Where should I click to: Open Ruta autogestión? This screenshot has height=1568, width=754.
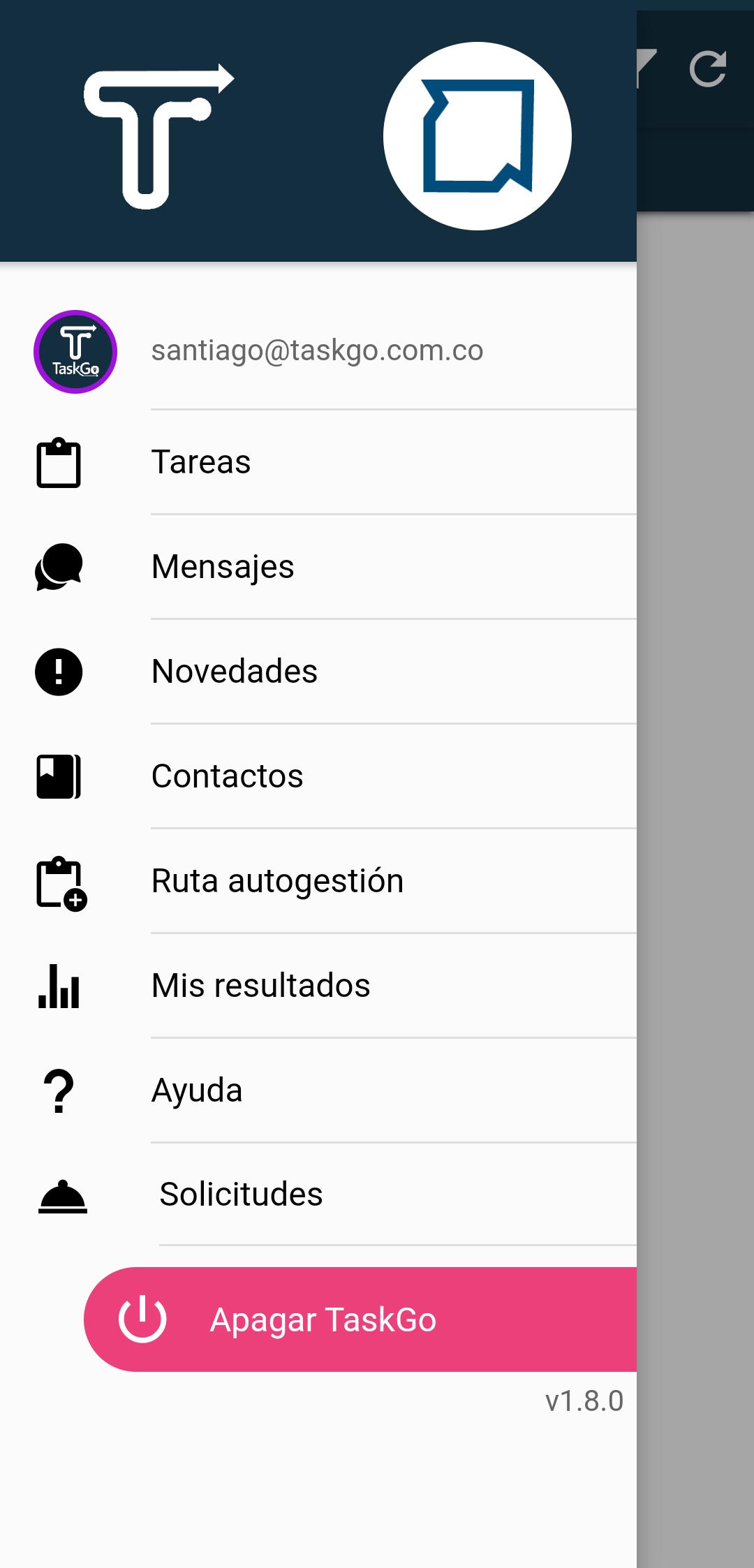[x=318, y=881]
